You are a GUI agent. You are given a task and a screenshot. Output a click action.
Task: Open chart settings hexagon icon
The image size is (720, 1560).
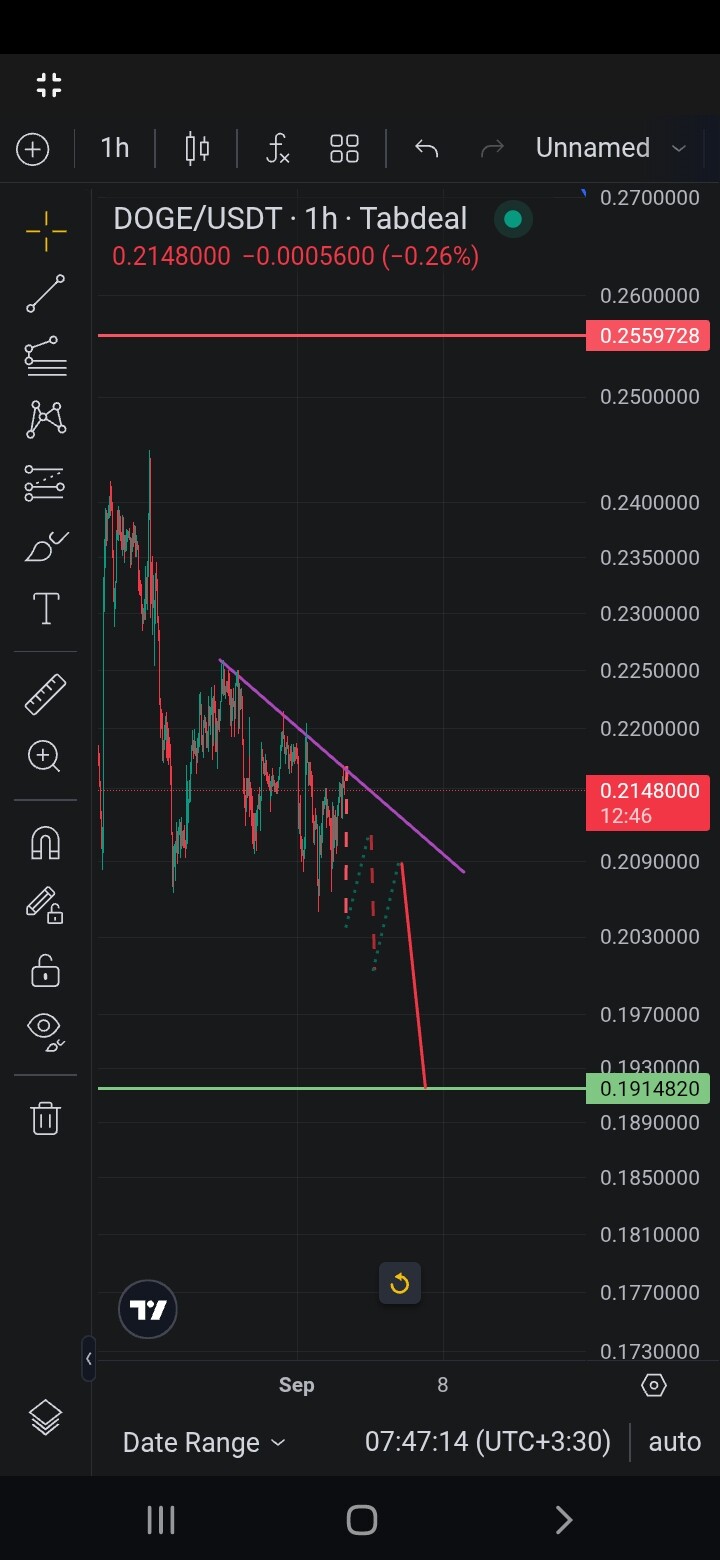[x=653, y=1385]
